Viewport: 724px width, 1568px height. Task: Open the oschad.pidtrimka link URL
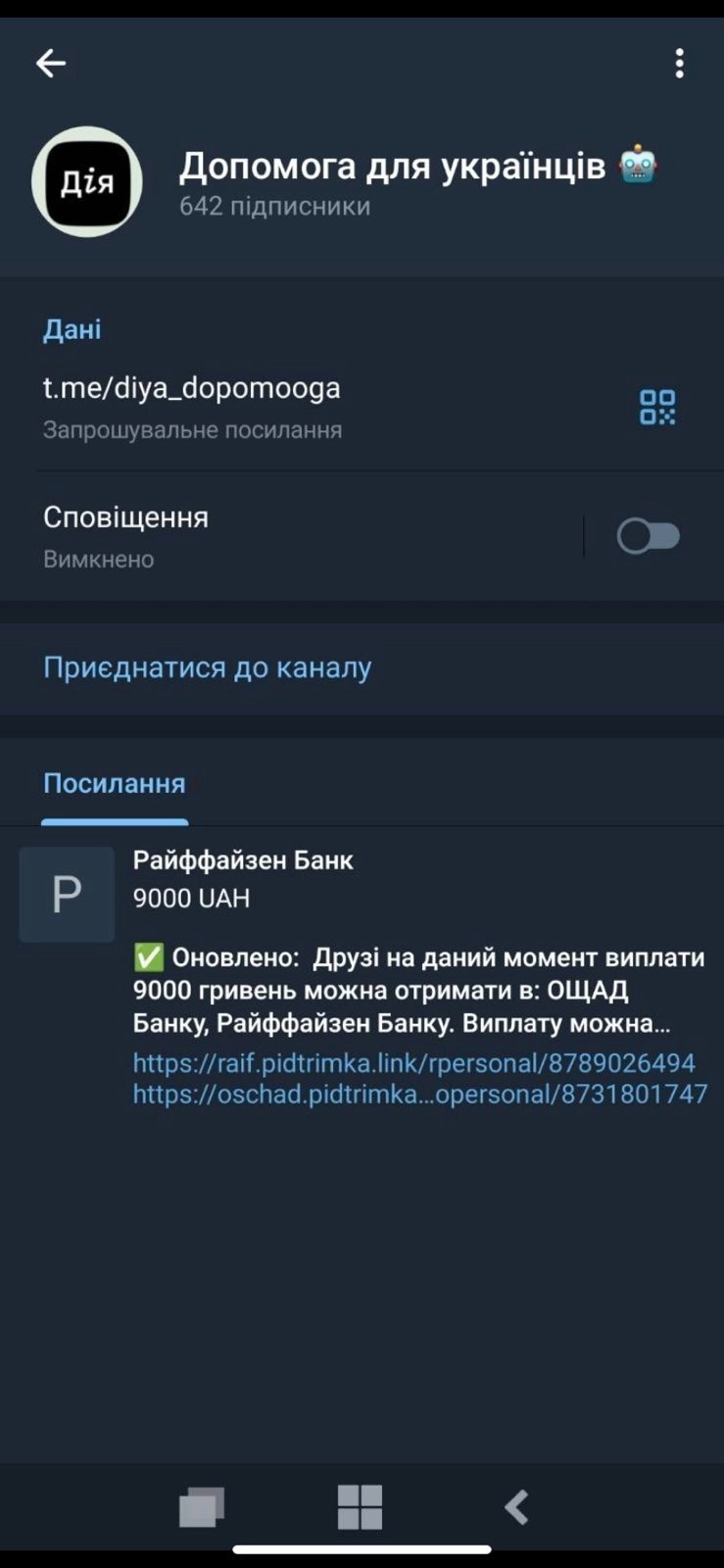pos(420,1094)
